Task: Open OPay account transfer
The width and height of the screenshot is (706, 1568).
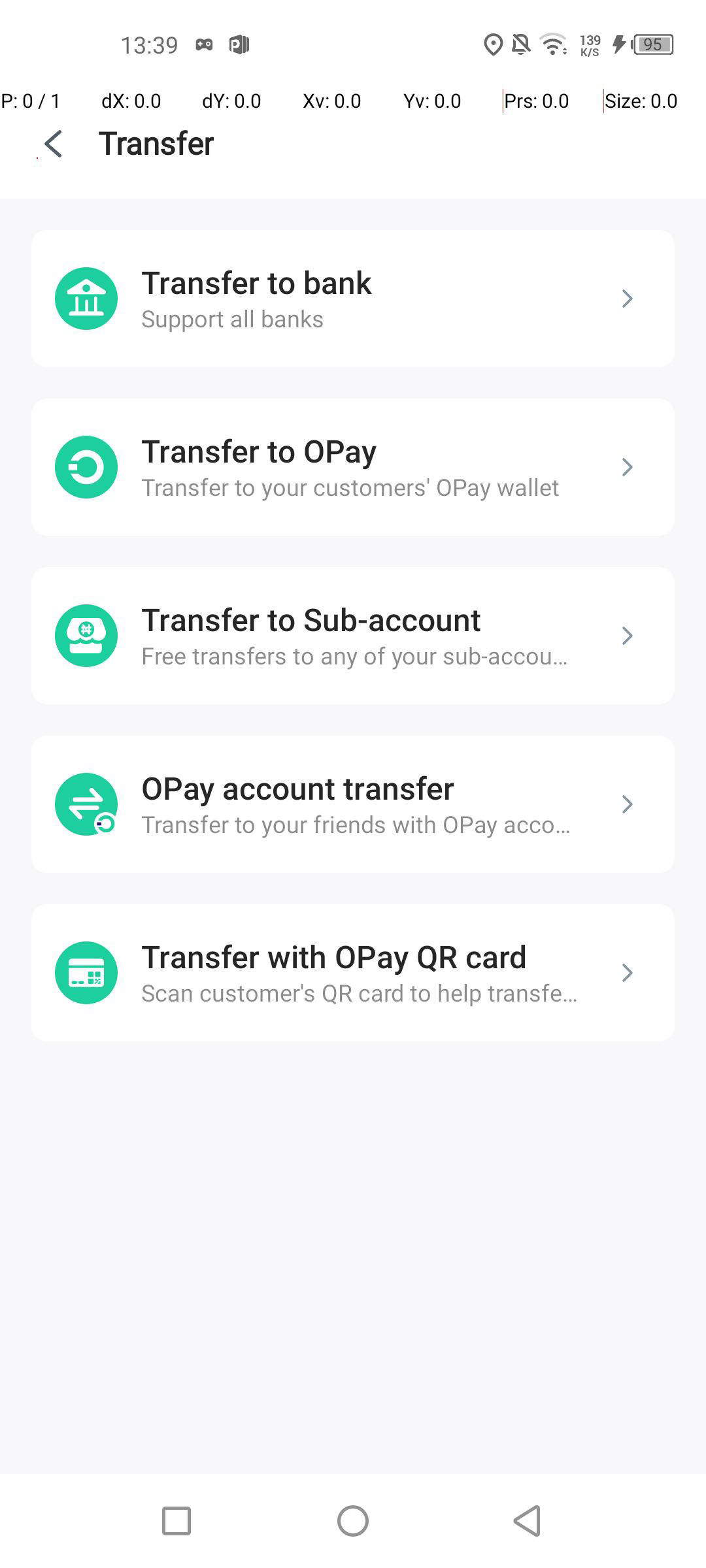Action: tap(353, 804)
